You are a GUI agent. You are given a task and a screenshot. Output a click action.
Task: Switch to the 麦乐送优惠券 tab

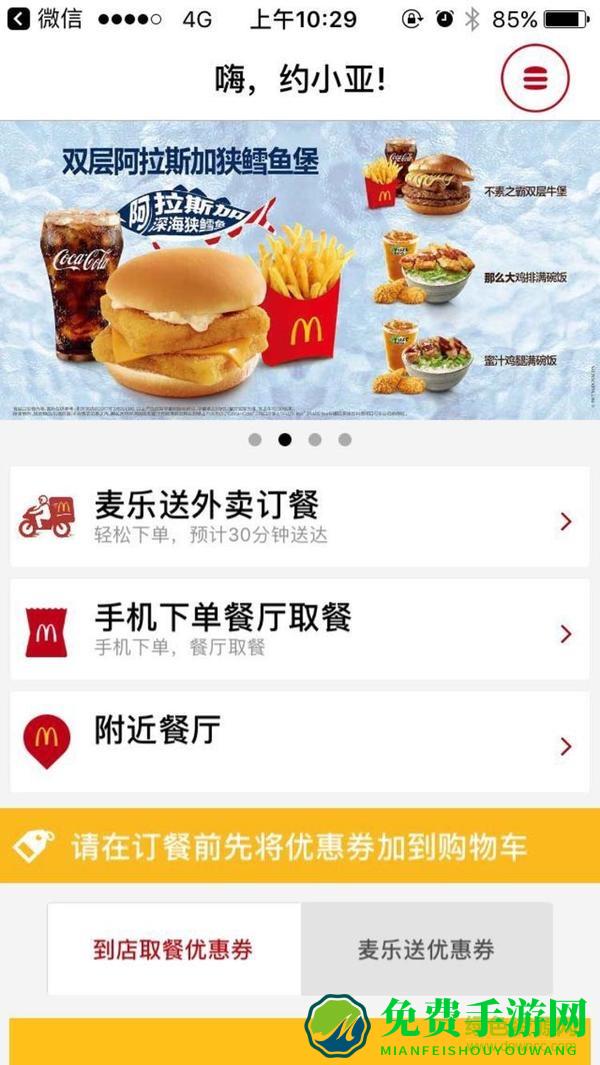[x=426, y=949]
